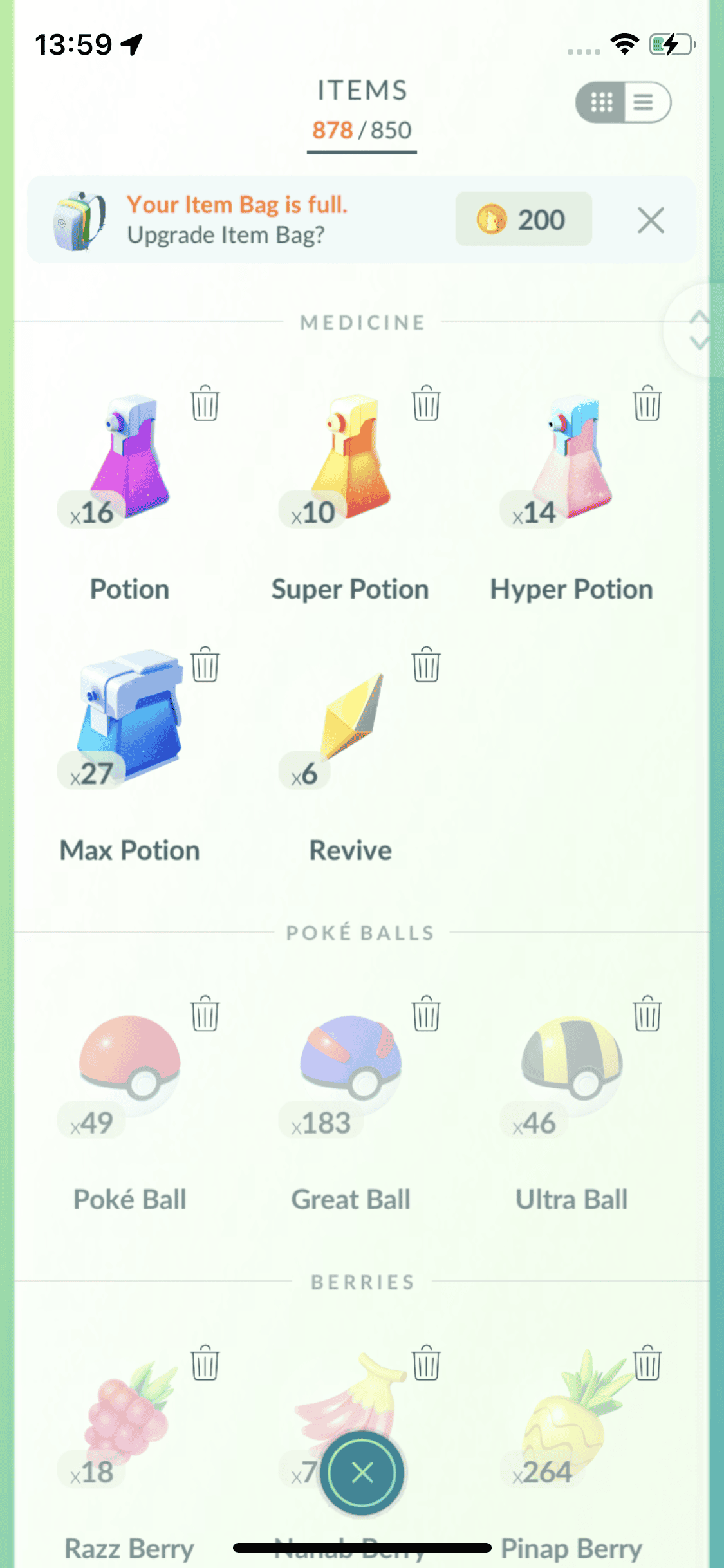Image resolution: width=724 pixels, height=1568 pixels.
Task: Discard Razz Berry using trash icon
Action: coord(205,1363)
